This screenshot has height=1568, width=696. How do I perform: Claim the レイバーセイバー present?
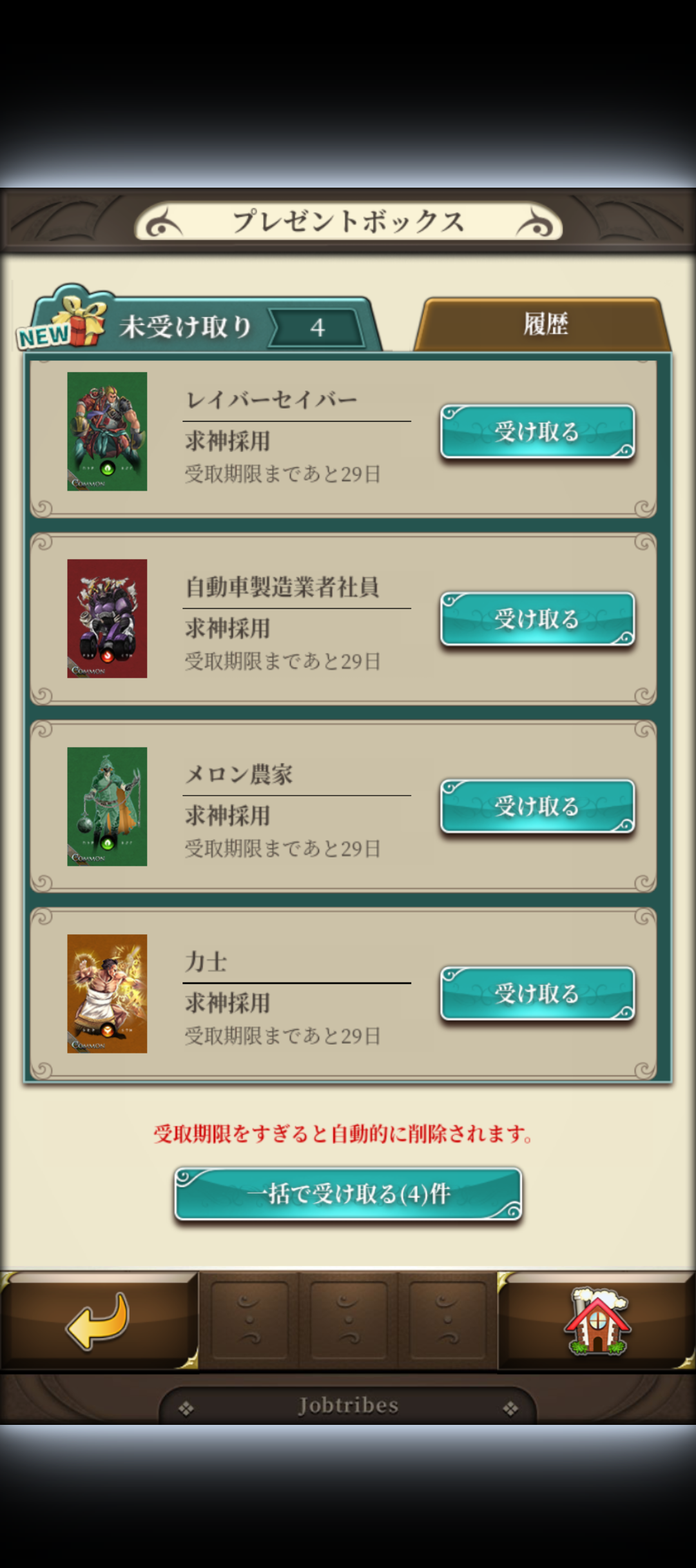pyautogui.click(x=537, y=431)
